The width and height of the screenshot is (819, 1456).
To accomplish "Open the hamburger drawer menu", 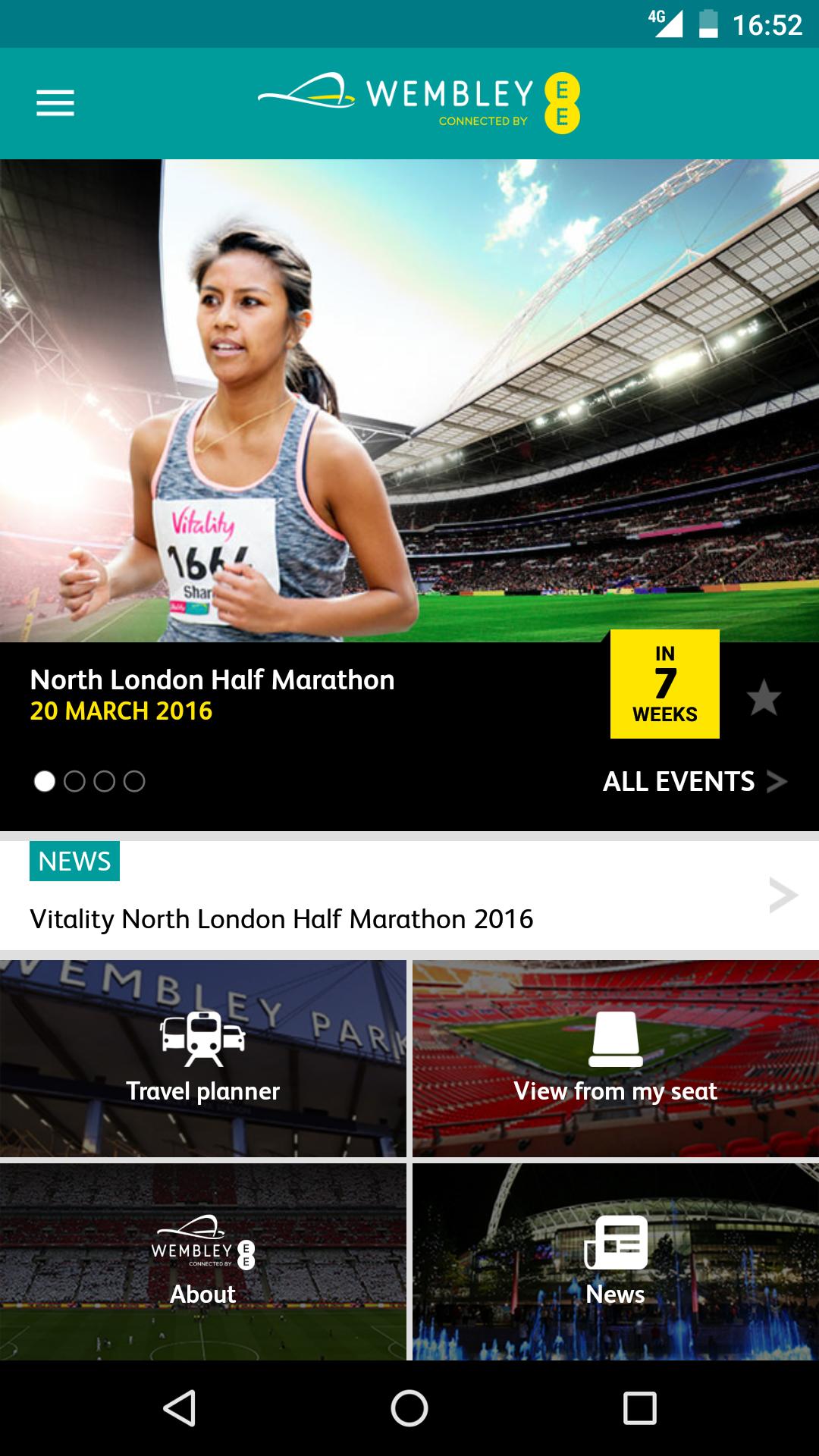I will click(x=55, y=103).
